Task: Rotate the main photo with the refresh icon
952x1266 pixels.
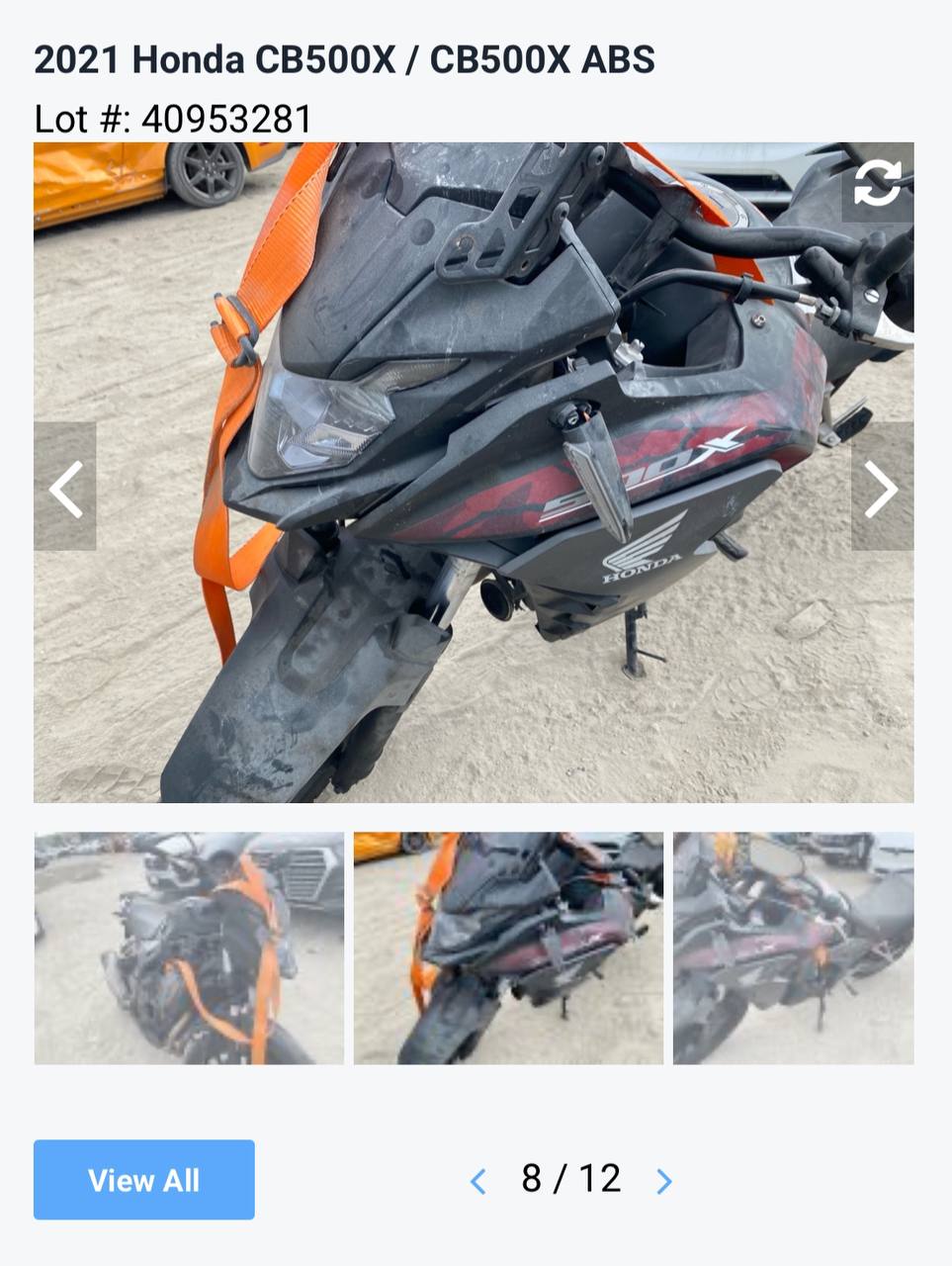Action: coord(877,183)
